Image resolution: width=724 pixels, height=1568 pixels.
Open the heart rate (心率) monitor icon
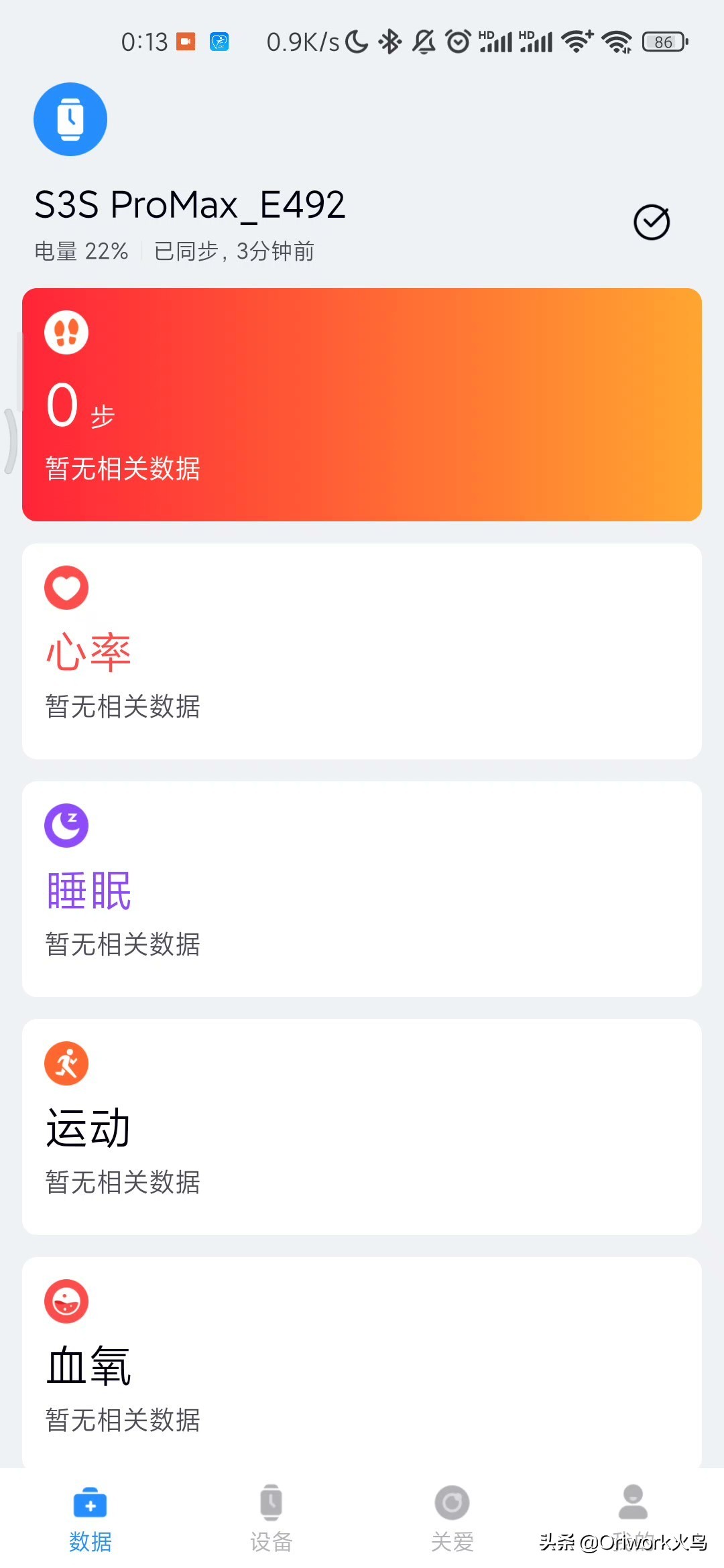(x=66, y=588)
